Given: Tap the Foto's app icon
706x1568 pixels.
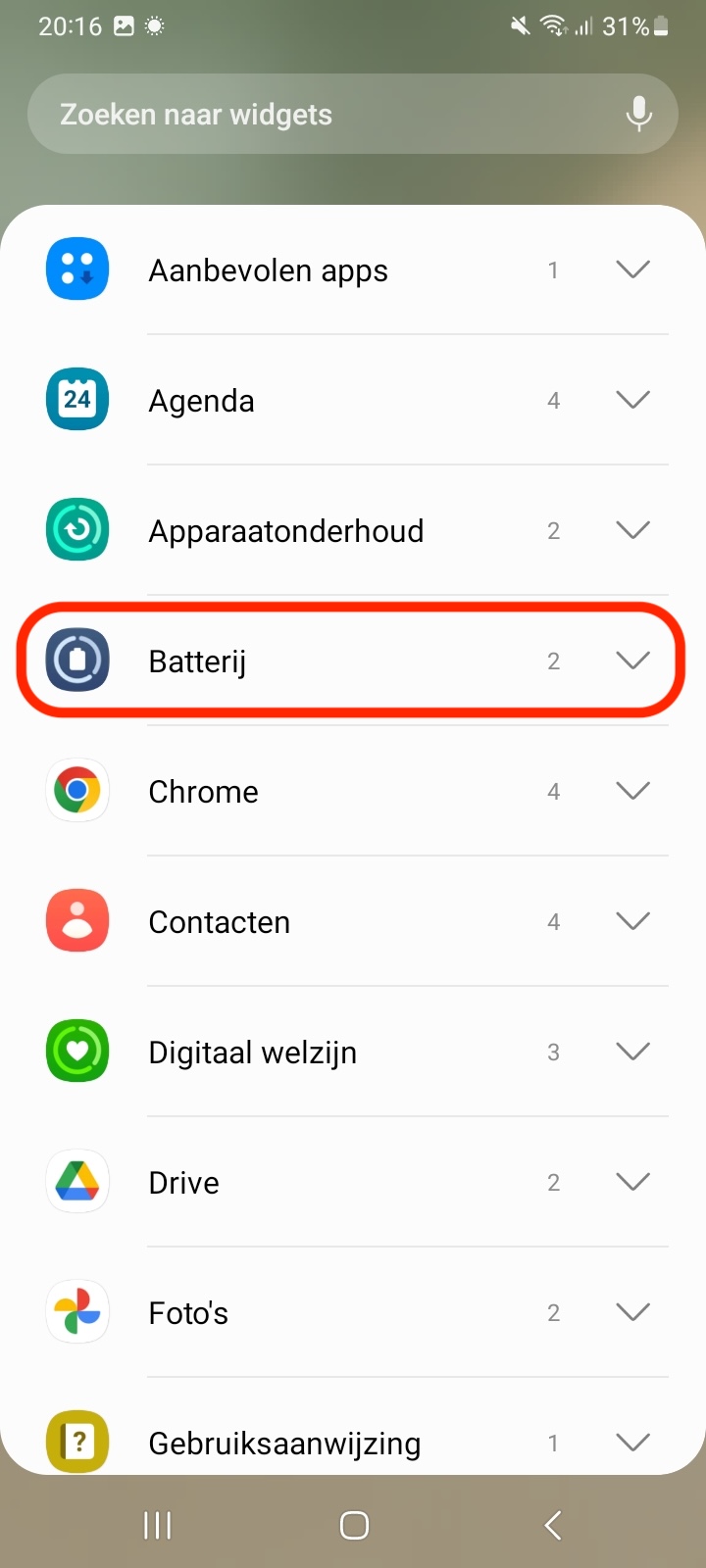Looking at the screenshot, I should click(76, 1311).
